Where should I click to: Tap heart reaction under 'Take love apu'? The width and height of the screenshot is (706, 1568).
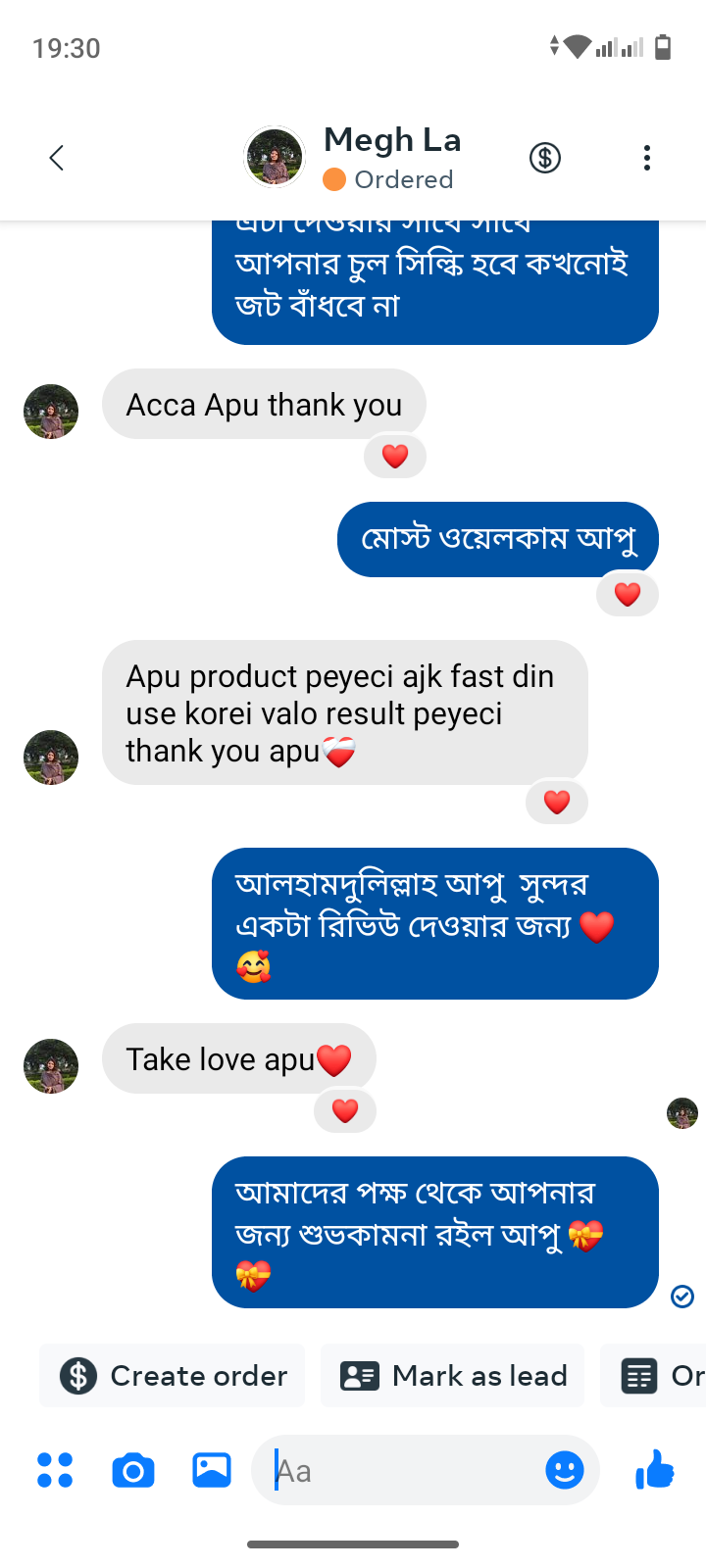[345, 1111]
